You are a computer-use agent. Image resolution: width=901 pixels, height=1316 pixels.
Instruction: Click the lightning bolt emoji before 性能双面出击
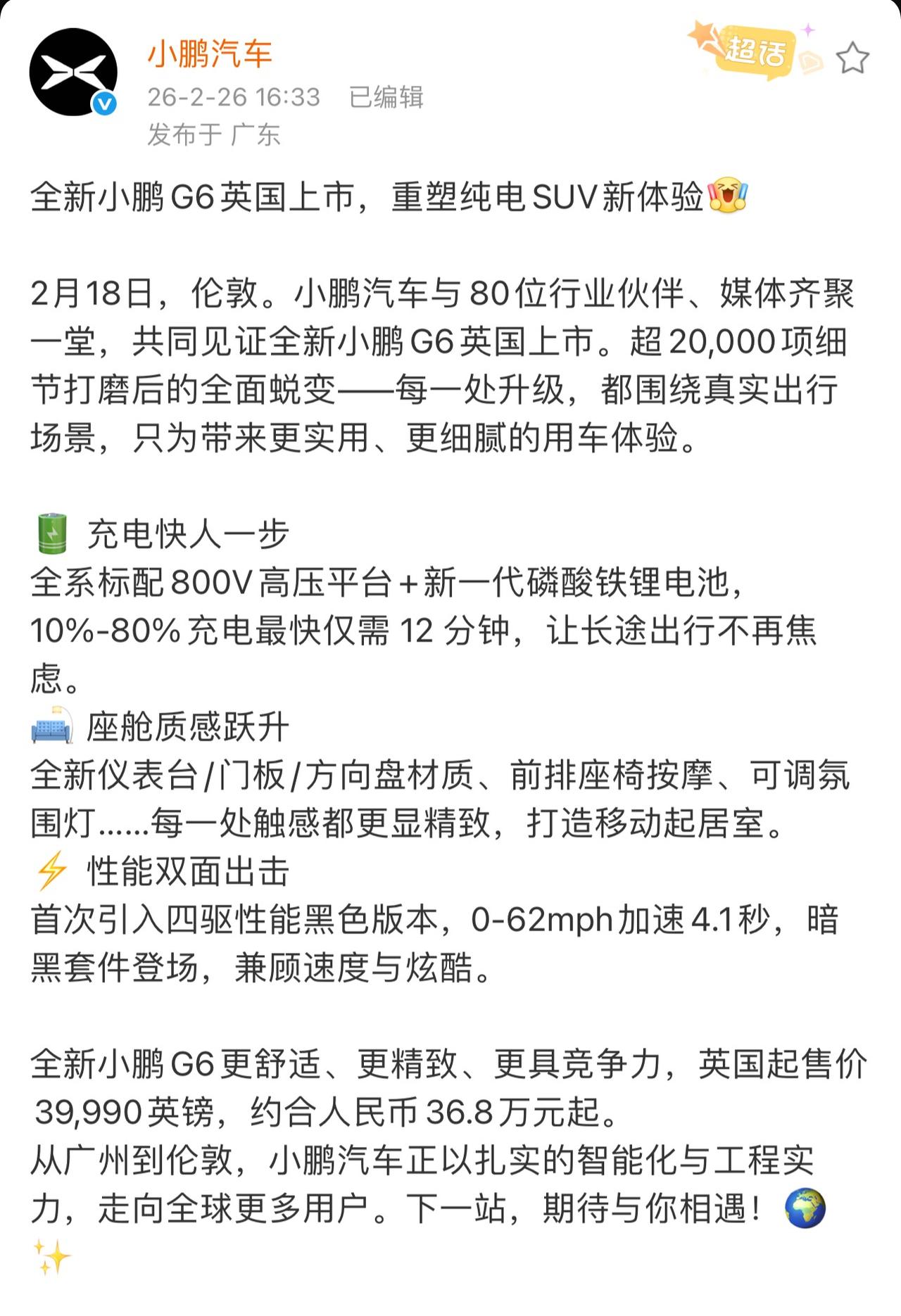[x=51, y=872]
